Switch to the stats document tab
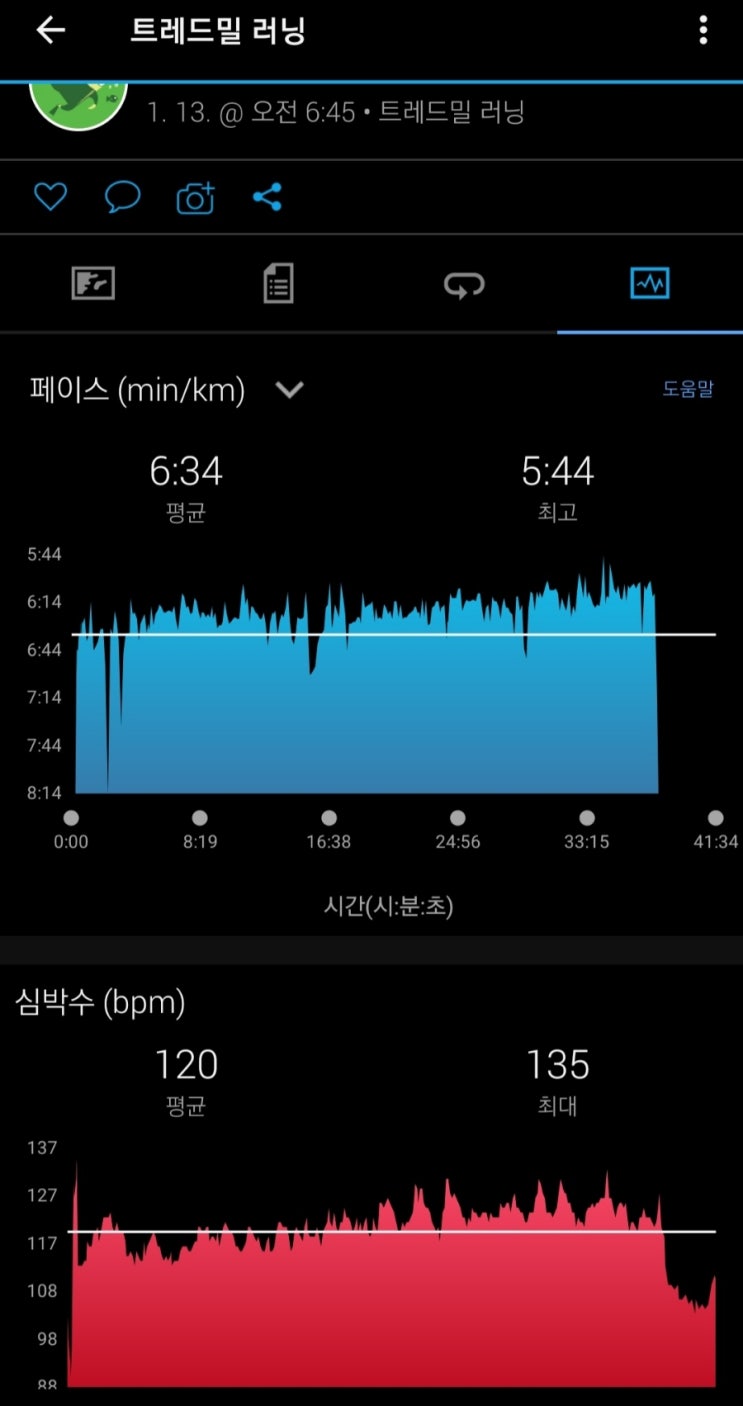Image resolution: width=743 pixels, height=1406 pixels. (x=278, y=284)
